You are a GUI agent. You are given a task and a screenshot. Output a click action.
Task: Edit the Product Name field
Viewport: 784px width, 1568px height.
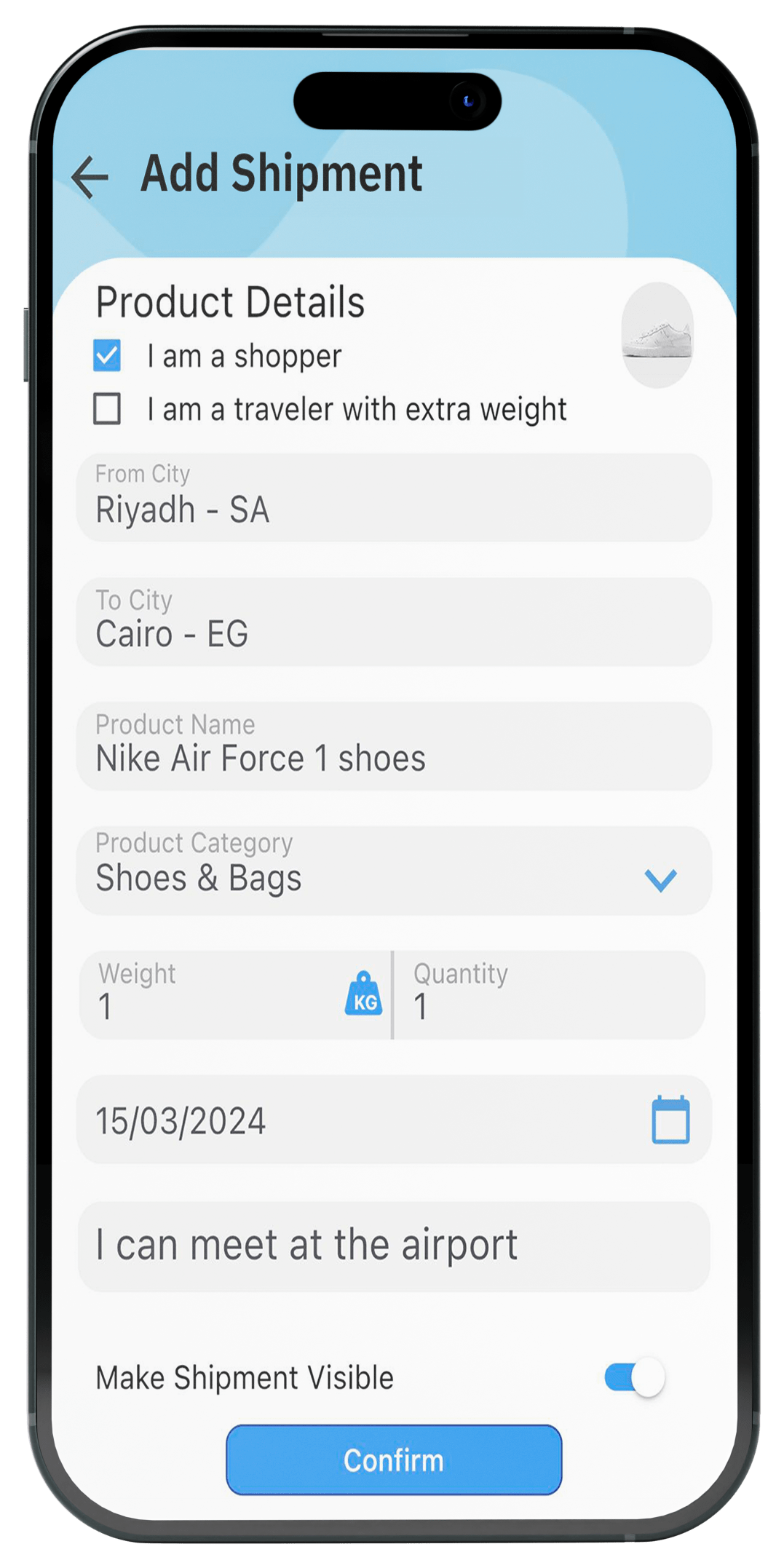(x=393, y=747)
